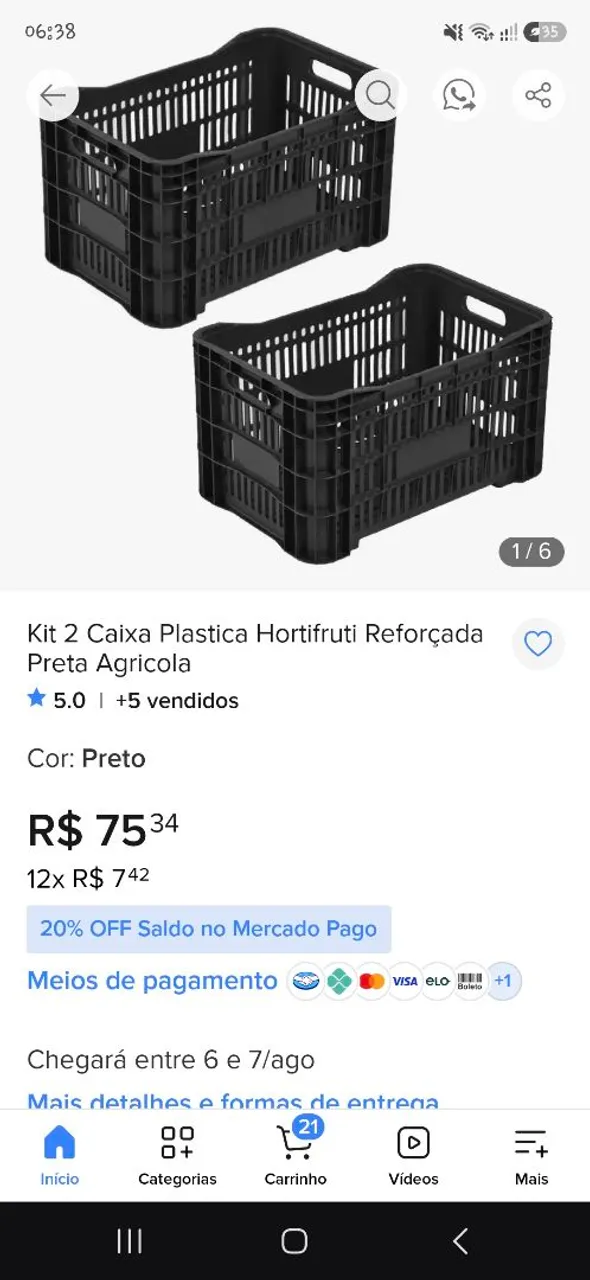Open system recent apps
The height and width of the screenshot is (1280, 590).
tap(129, 1241)
